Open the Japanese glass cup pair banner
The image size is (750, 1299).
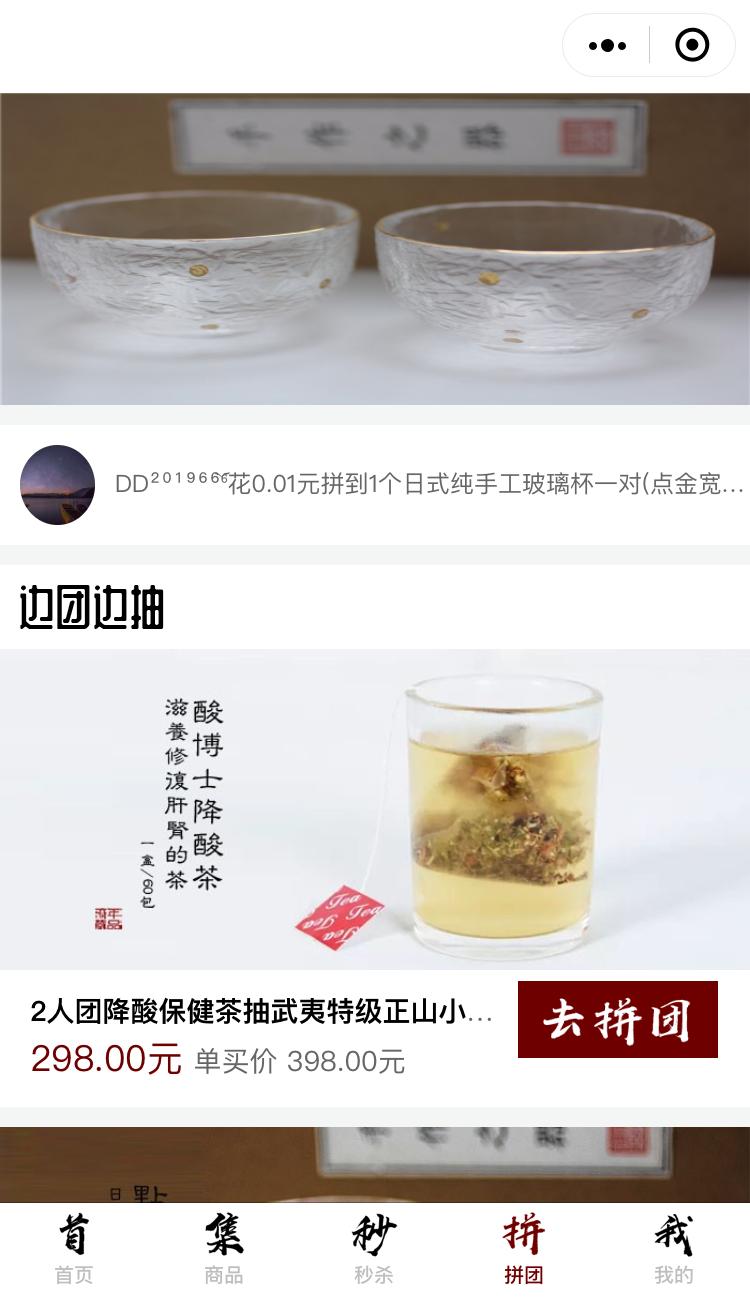click(375, 249)
